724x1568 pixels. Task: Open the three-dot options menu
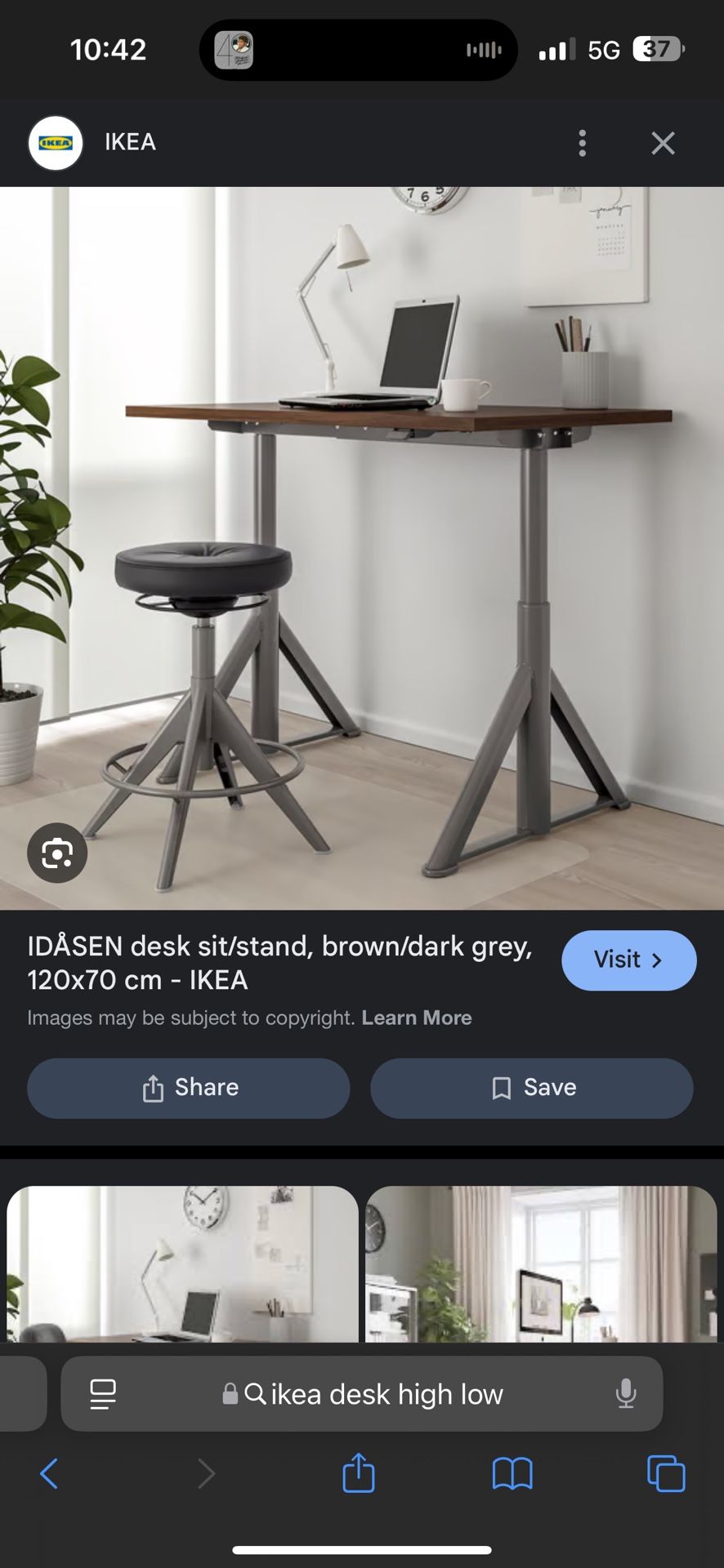[582, 143]
